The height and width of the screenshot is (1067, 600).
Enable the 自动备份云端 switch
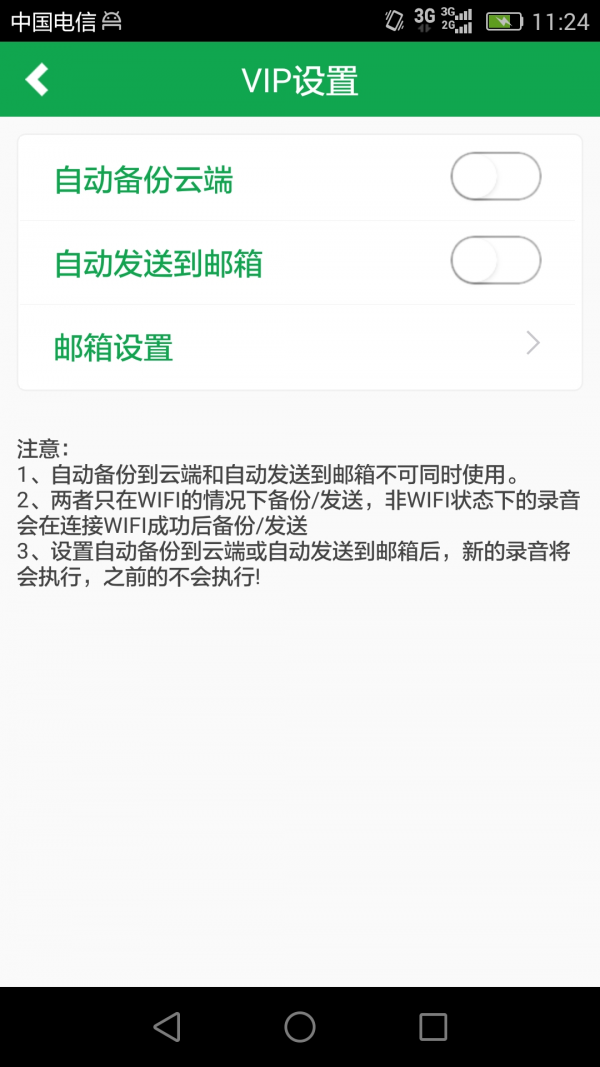click(495, 178)
